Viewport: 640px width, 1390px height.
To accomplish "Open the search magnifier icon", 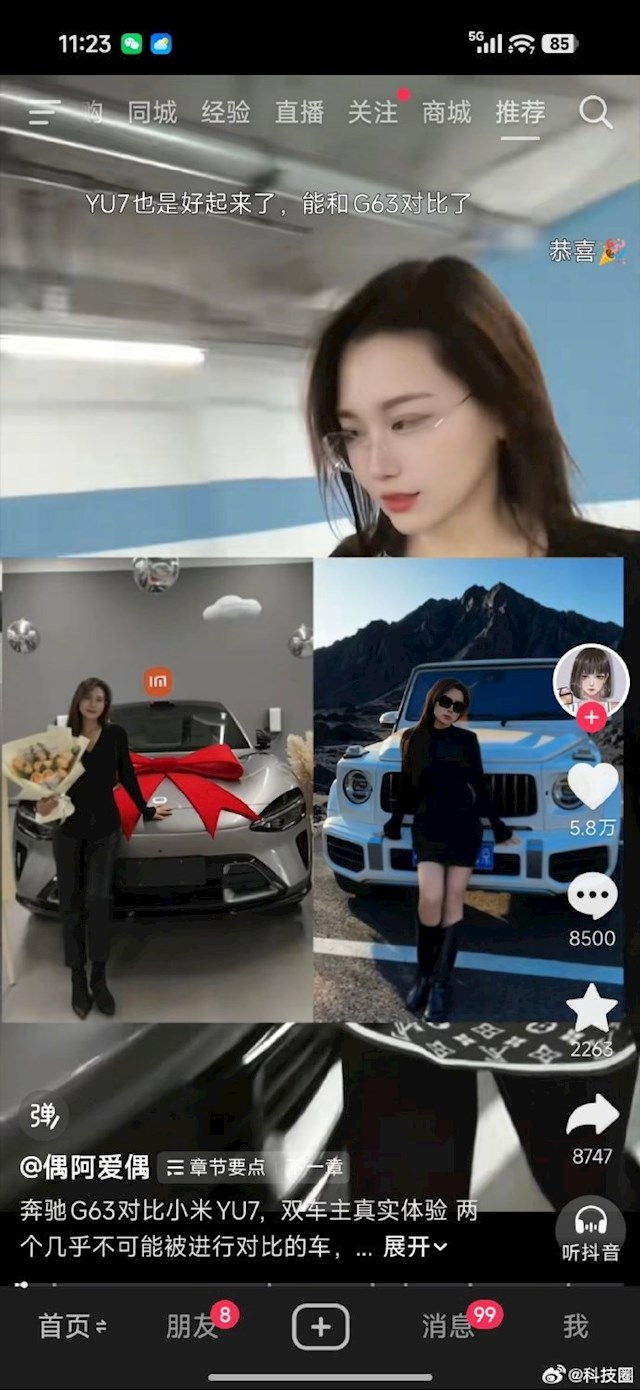I will pos(595,112).
